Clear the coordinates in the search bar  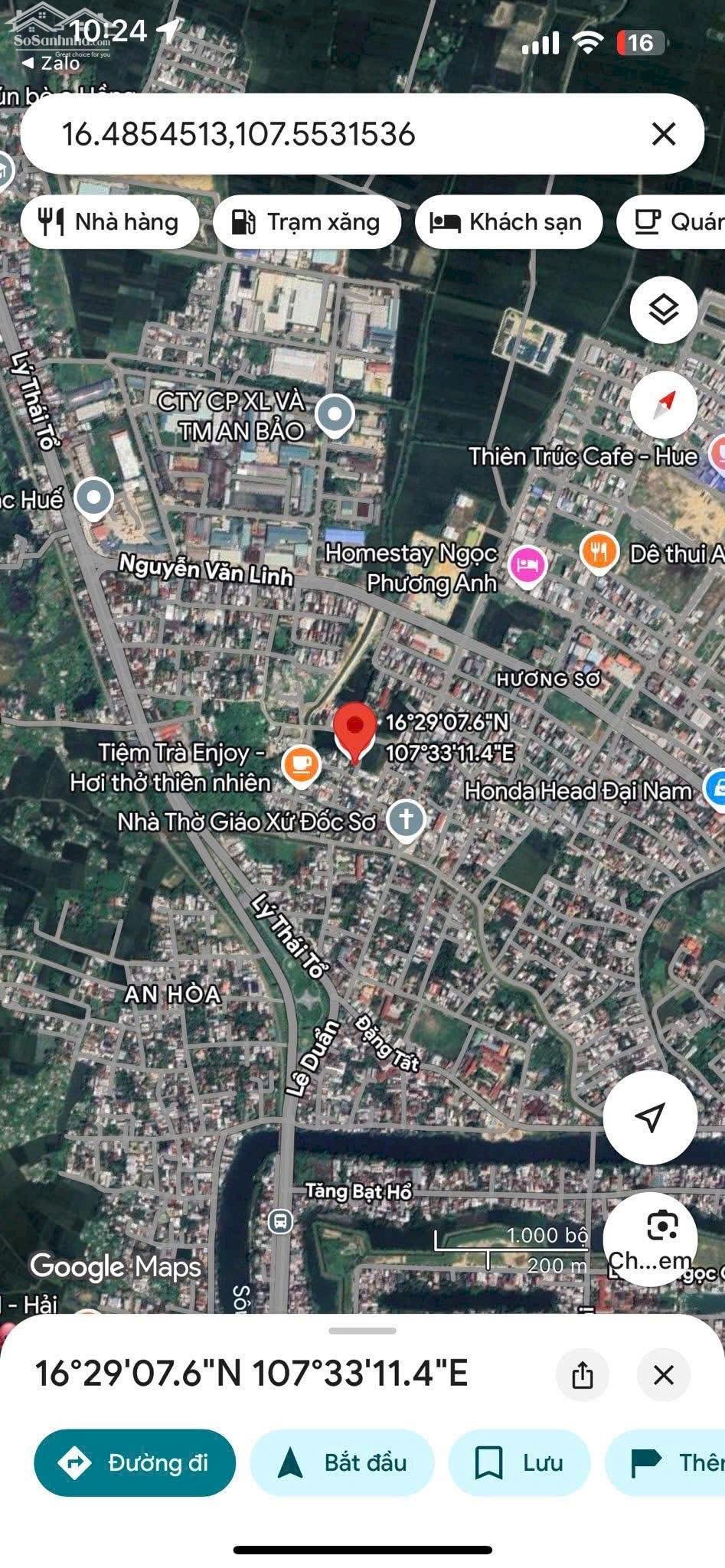663,134
